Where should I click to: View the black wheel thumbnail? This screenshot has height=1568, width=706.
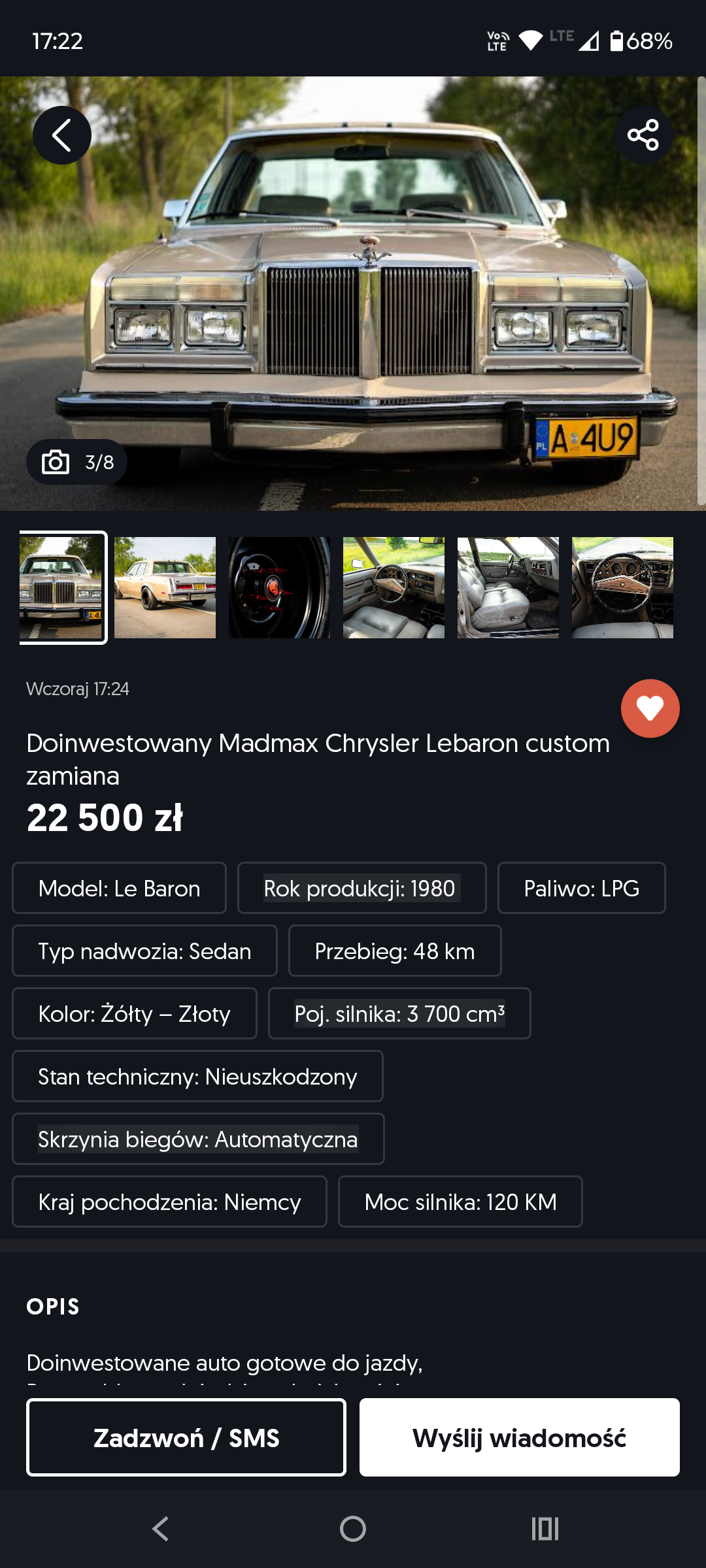tap(279, 587)
